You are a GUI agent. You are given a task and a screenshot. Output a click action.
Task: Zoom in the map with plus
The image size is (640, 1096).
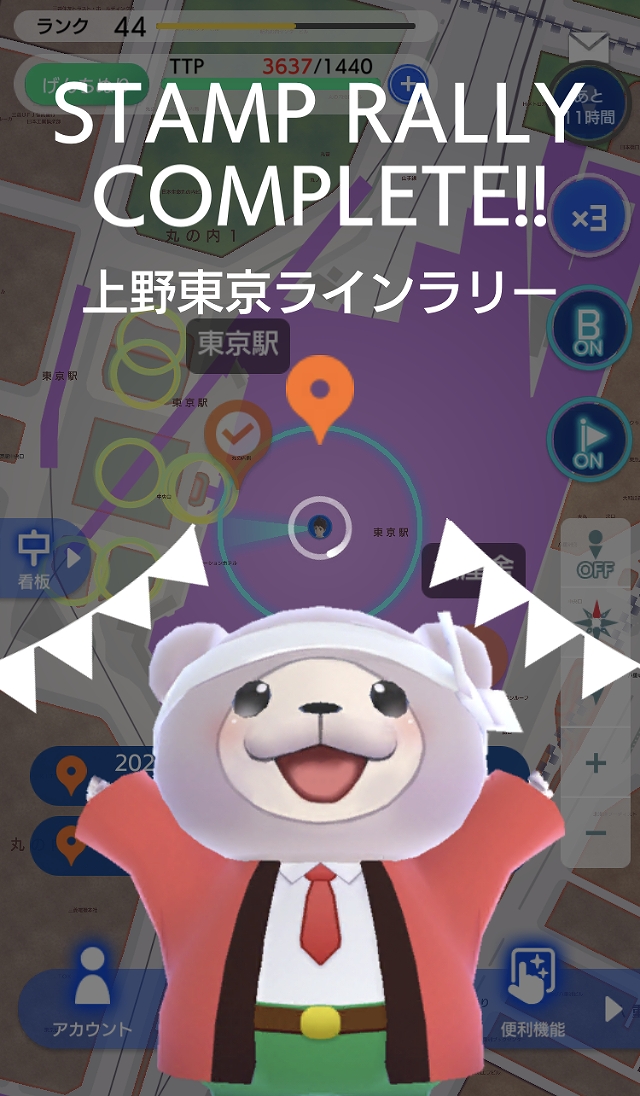pyautogui.click(x=596, y=765)
